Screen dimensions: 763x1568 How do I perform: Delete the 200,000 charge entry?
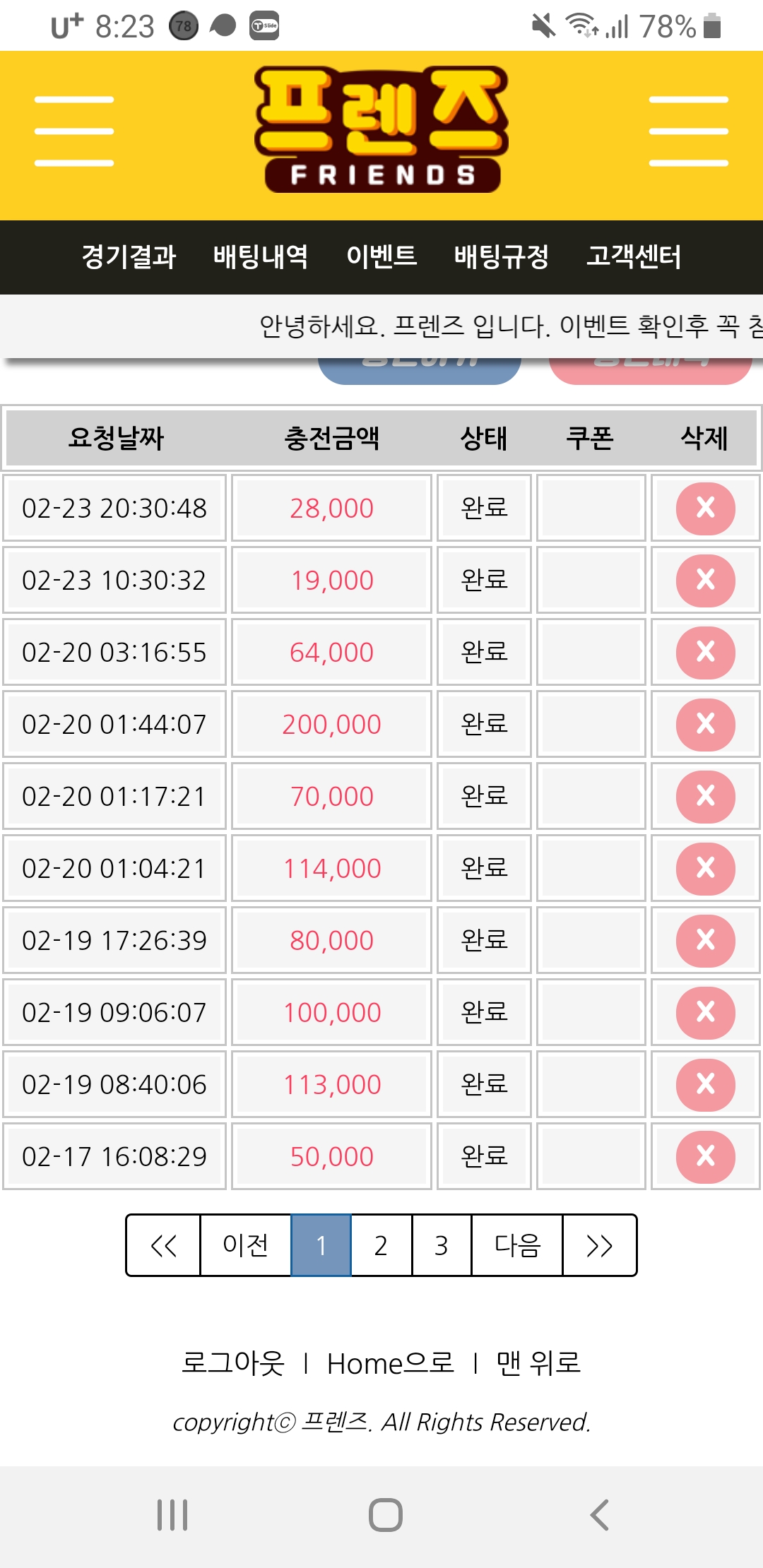tap(705, 724)
